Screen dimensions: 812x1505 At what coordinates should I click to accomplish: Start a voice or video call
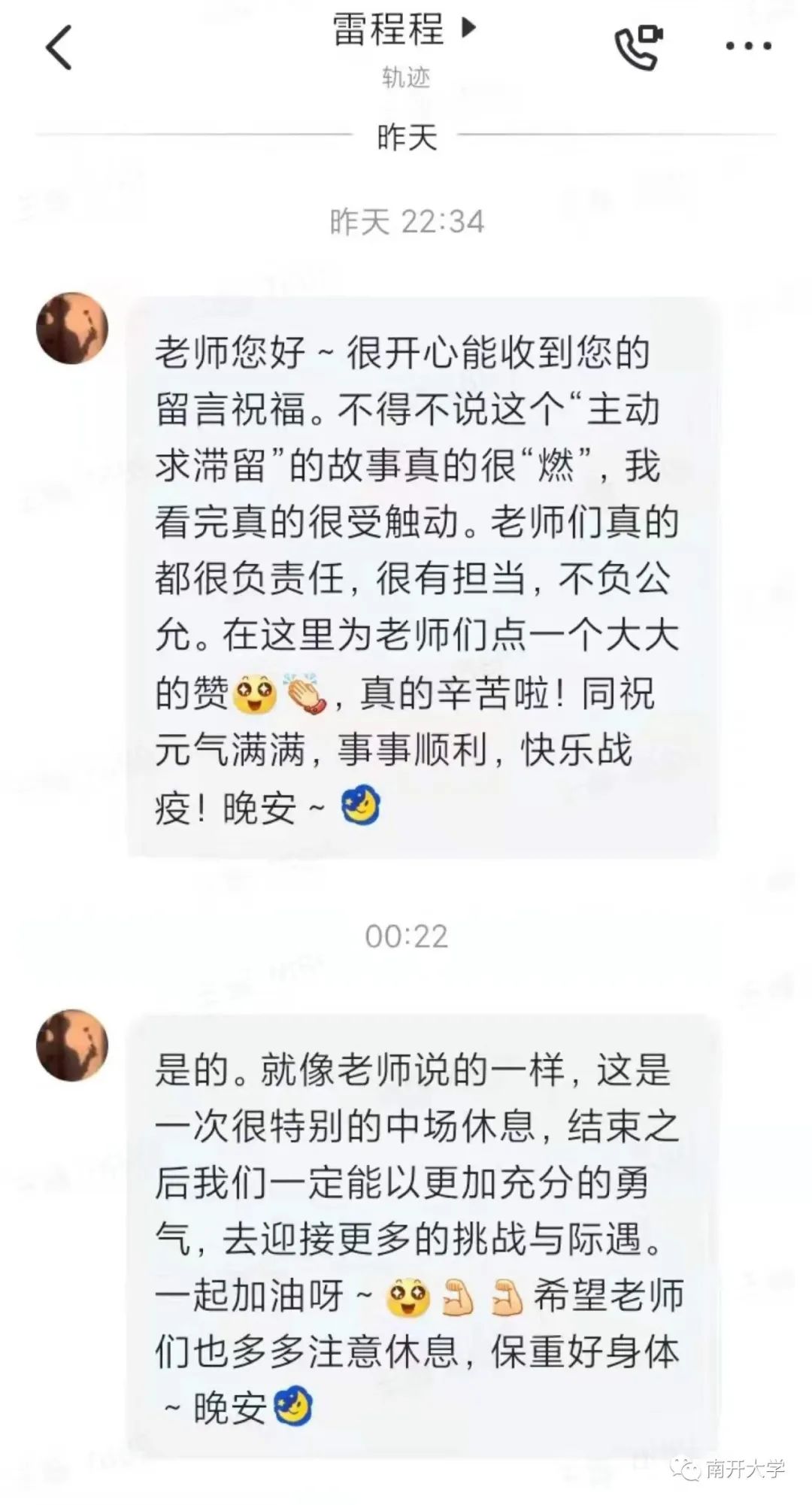pyautogui.click(x=638, y=47)
